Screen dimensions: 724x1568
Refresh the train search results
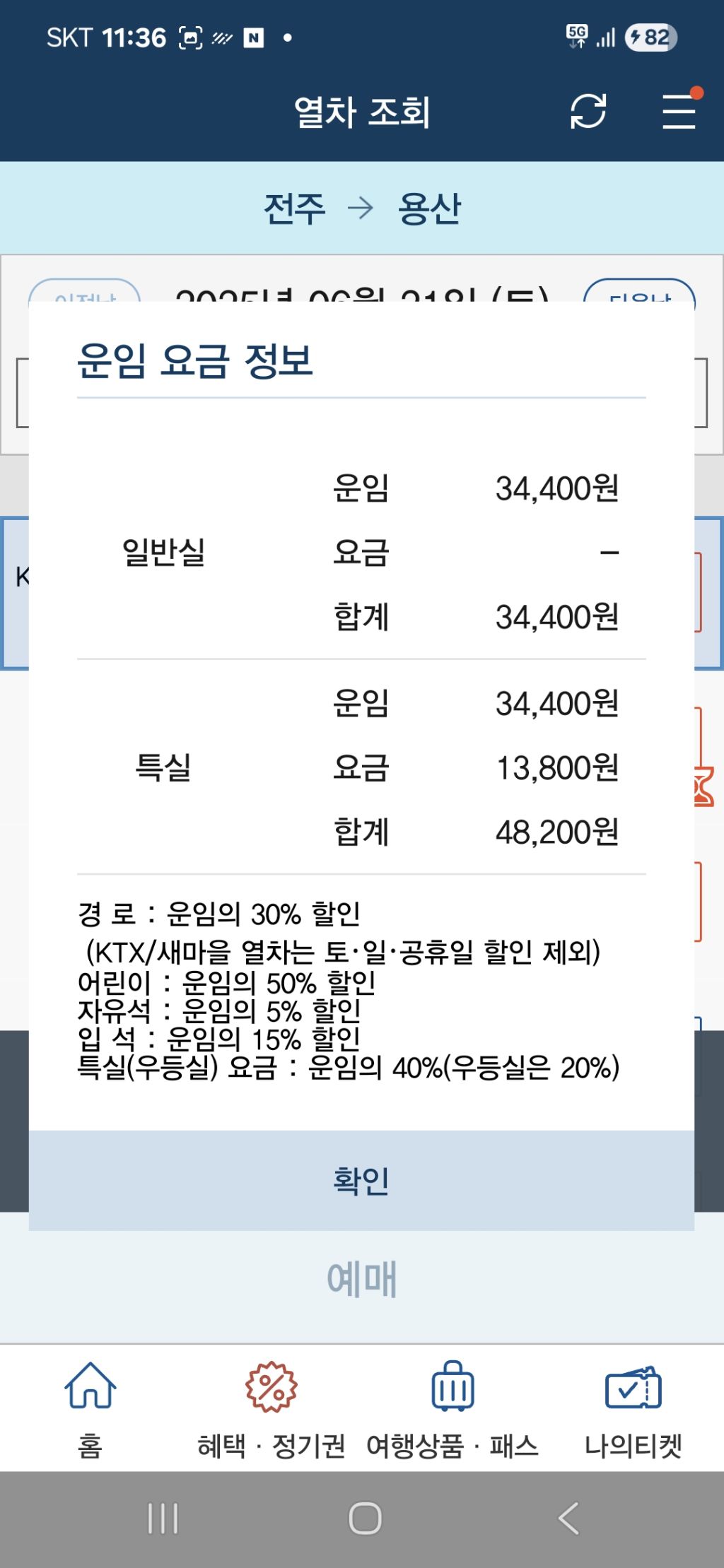pyautogui.click(x=588, y=111)
